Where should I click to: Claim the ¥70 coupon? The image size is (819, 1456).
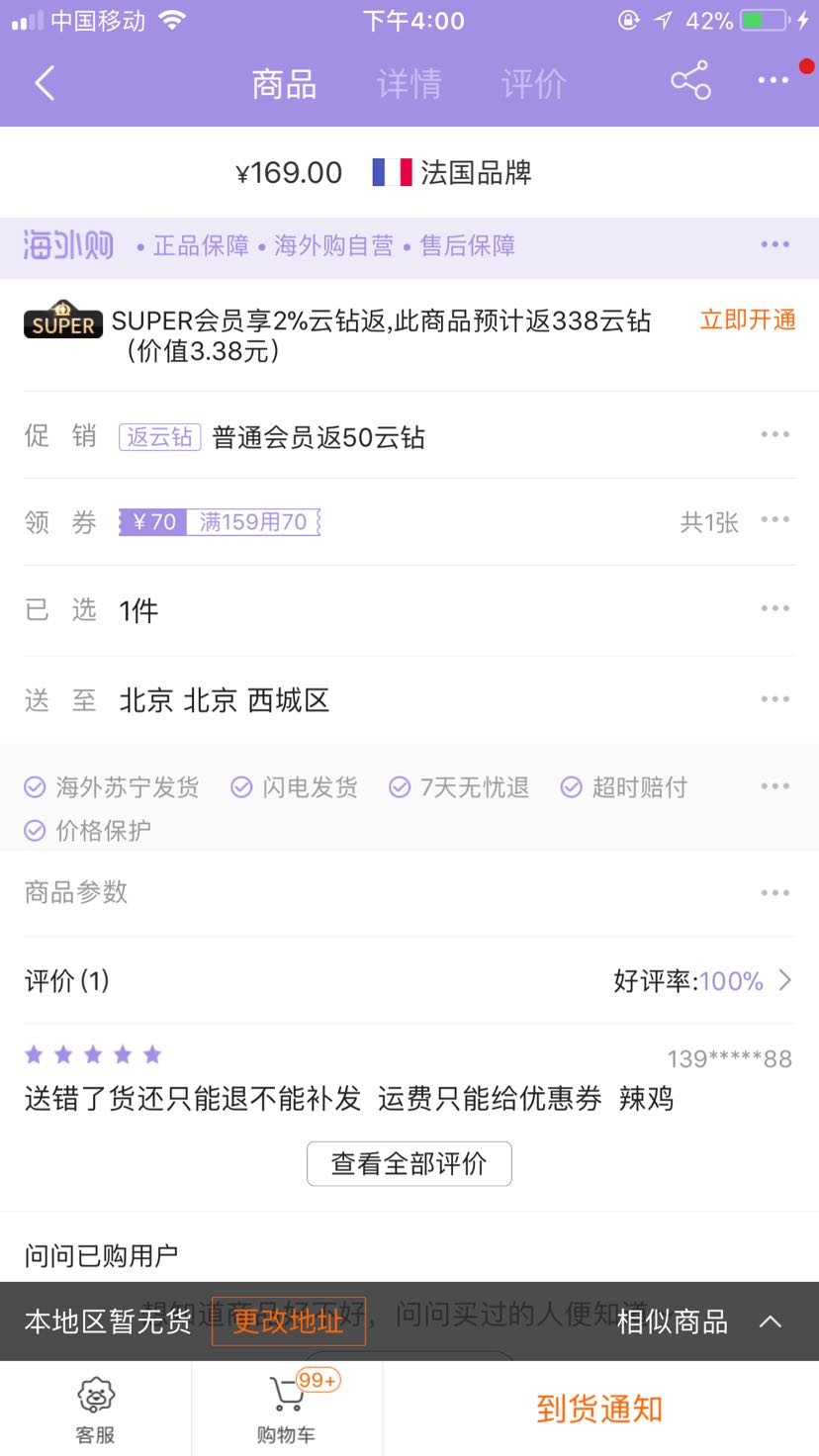click(x=220, y=522)
